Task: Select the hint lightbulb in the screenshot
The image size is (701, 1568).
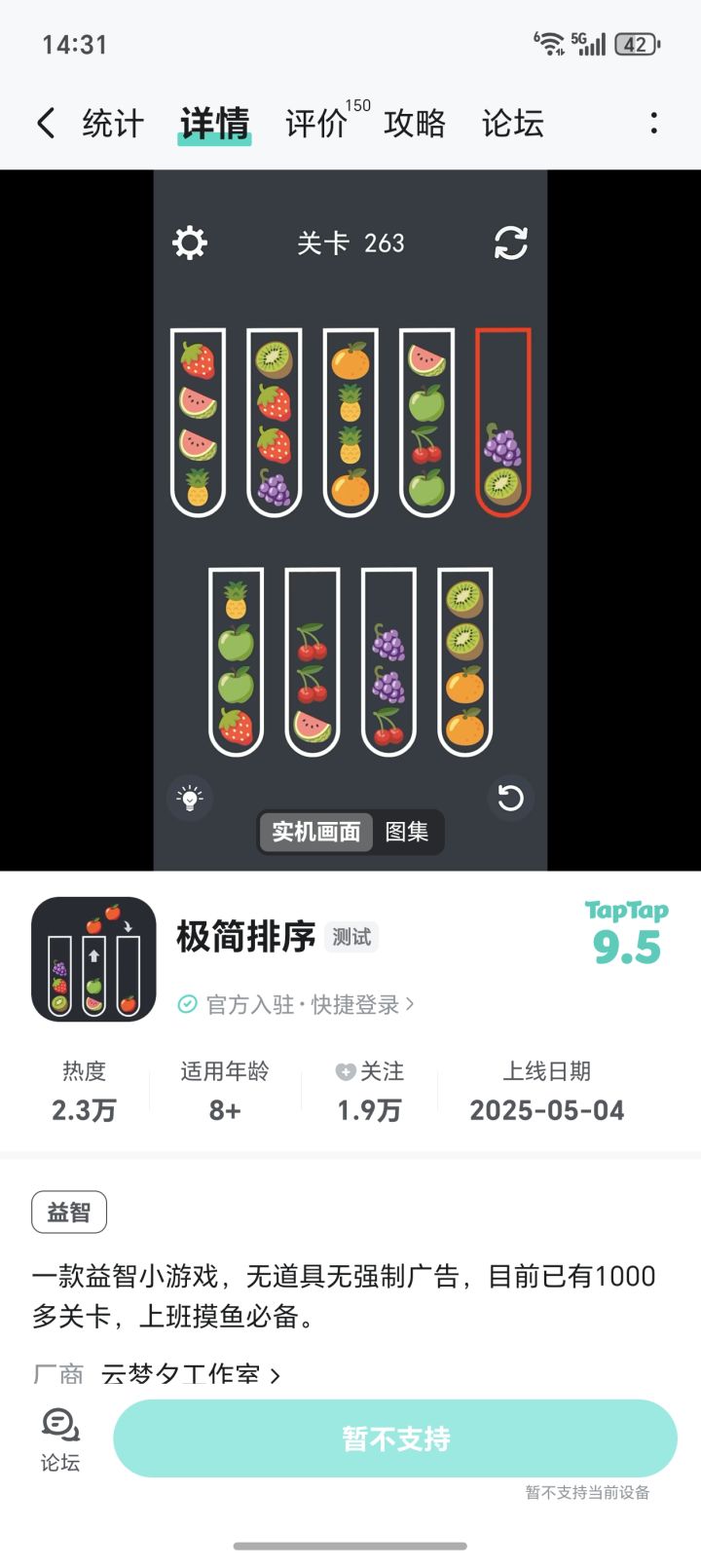Action: click(189, 798)
